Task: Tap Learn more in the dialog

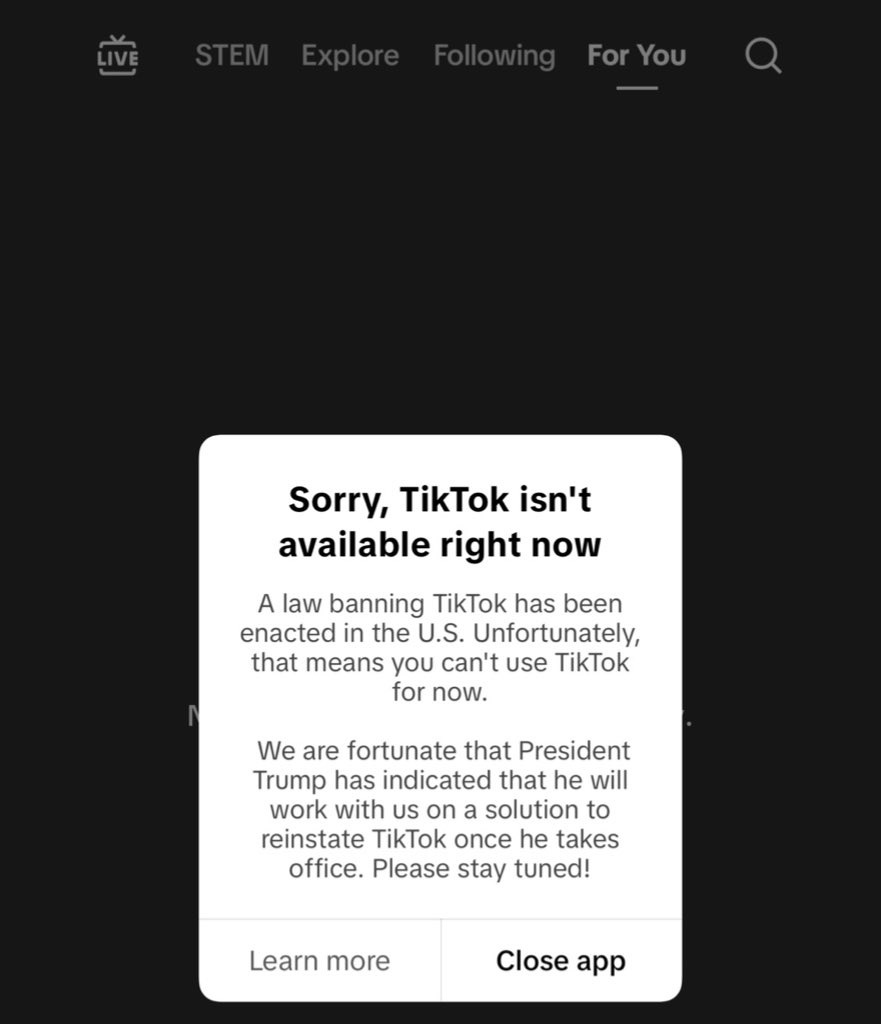Action: pyautogui.click(x=319, y=961)
